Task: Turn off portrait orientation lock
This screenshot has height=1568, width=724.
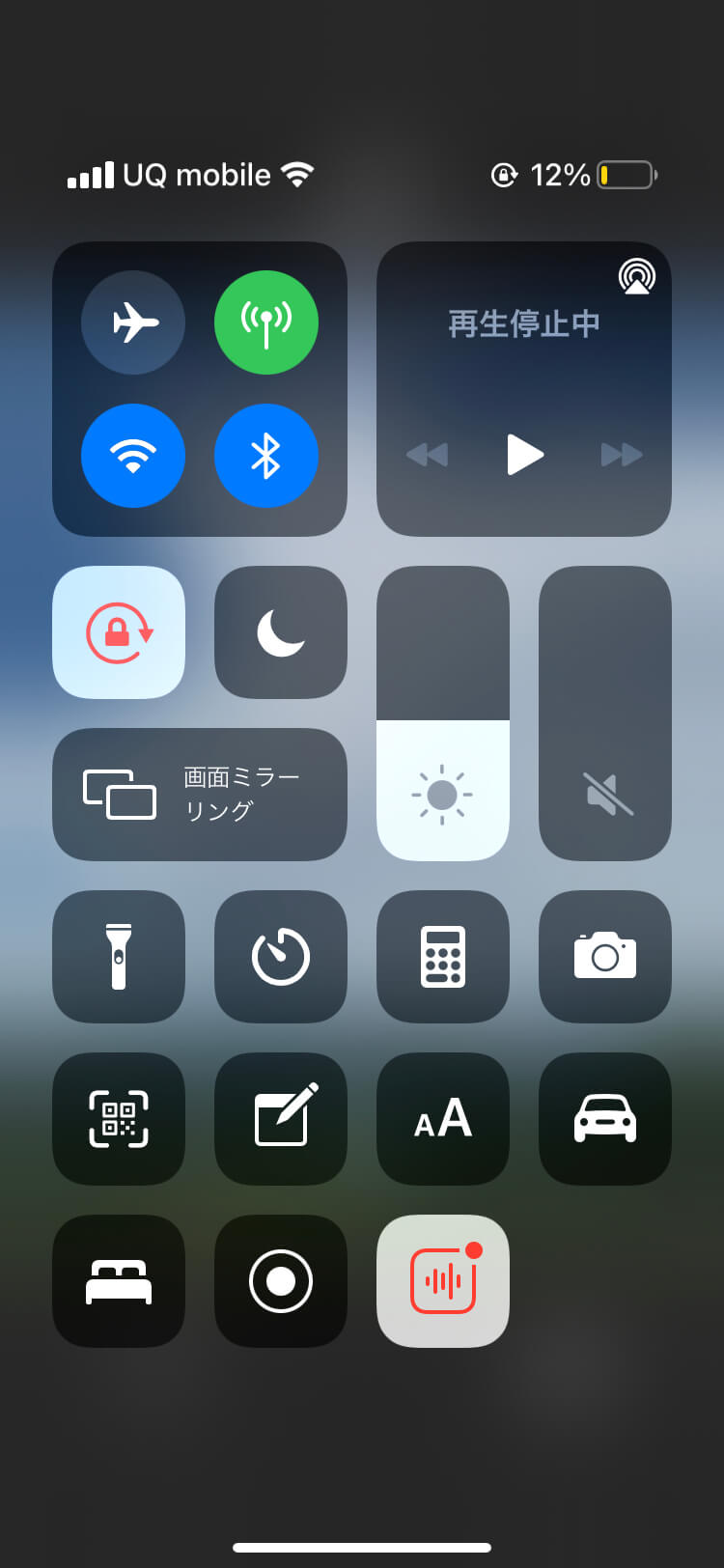Action: 119,632
